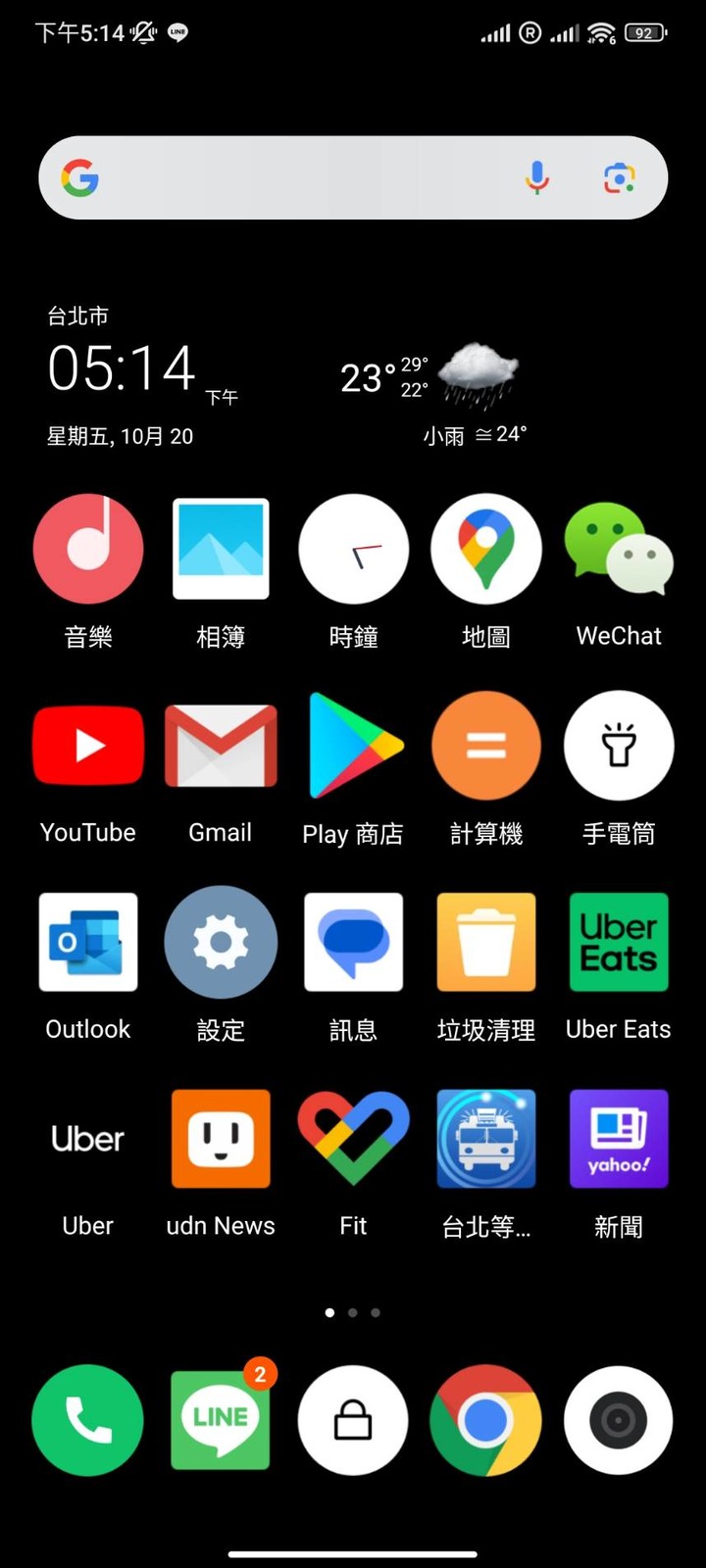Screen dimensions: 706x1568
Task: Launch Uber Eats
Action: tap(619, 942)
